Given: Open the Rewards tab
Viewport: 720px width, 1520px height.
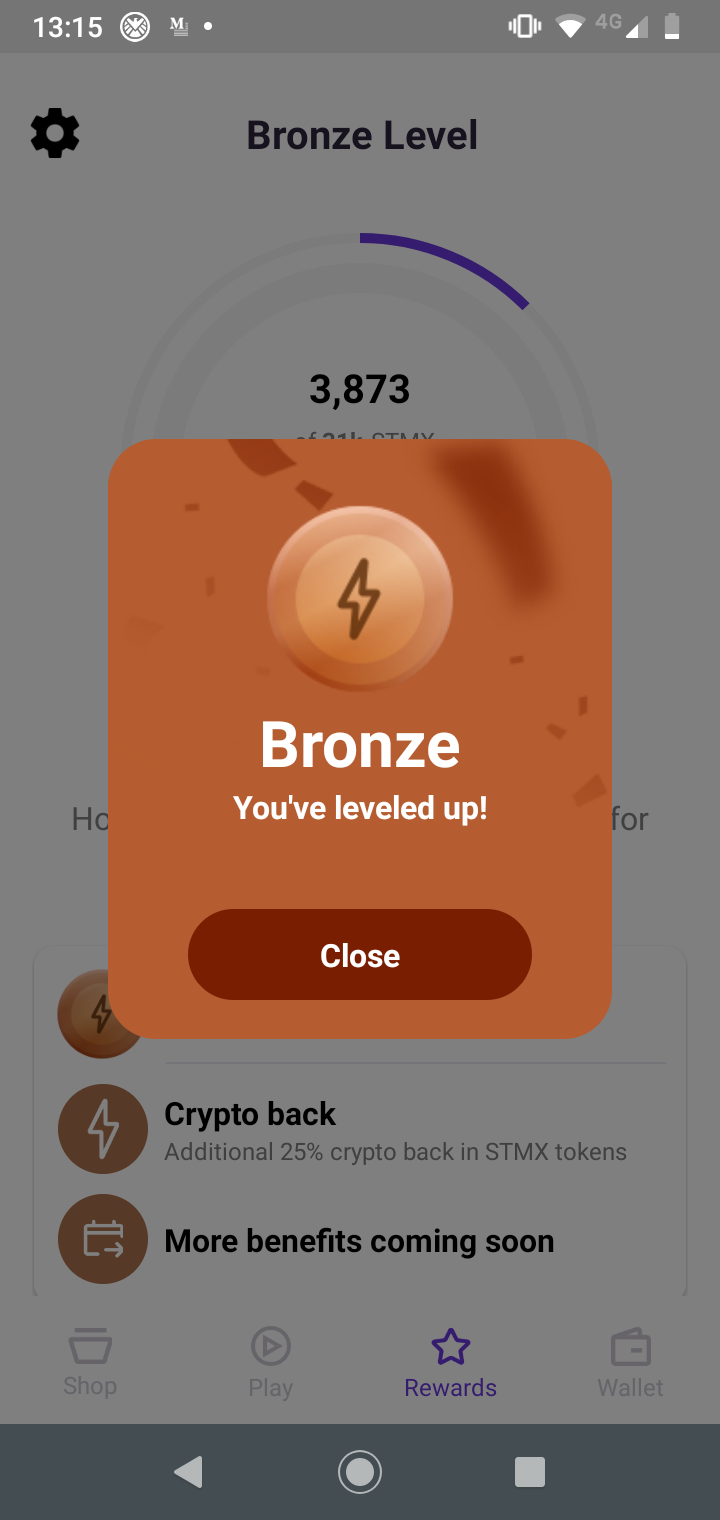Looking at the screenshot, I should pos(450,1362).
